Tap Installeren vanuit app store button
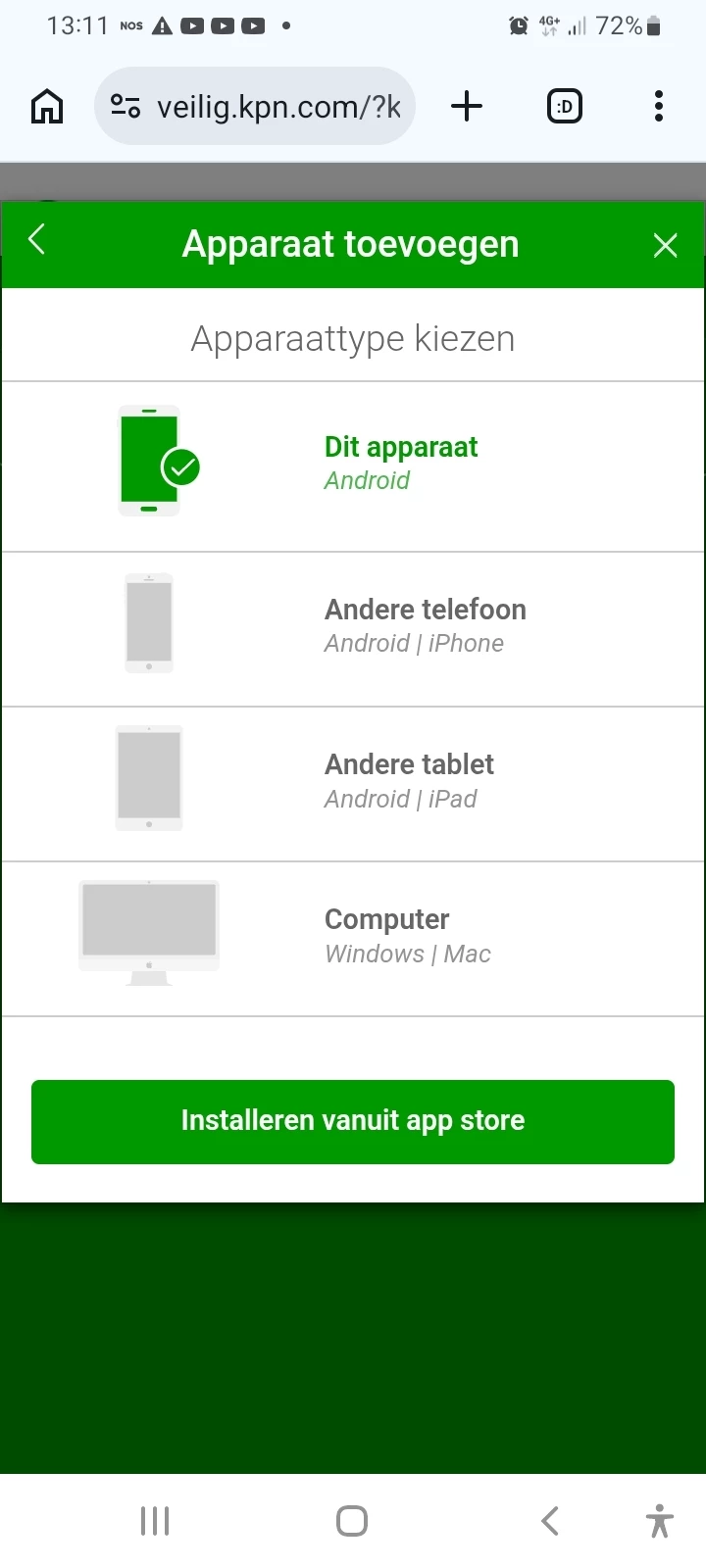The height and width of the screenshot is (1568, 706). [x=353, y=1122]
